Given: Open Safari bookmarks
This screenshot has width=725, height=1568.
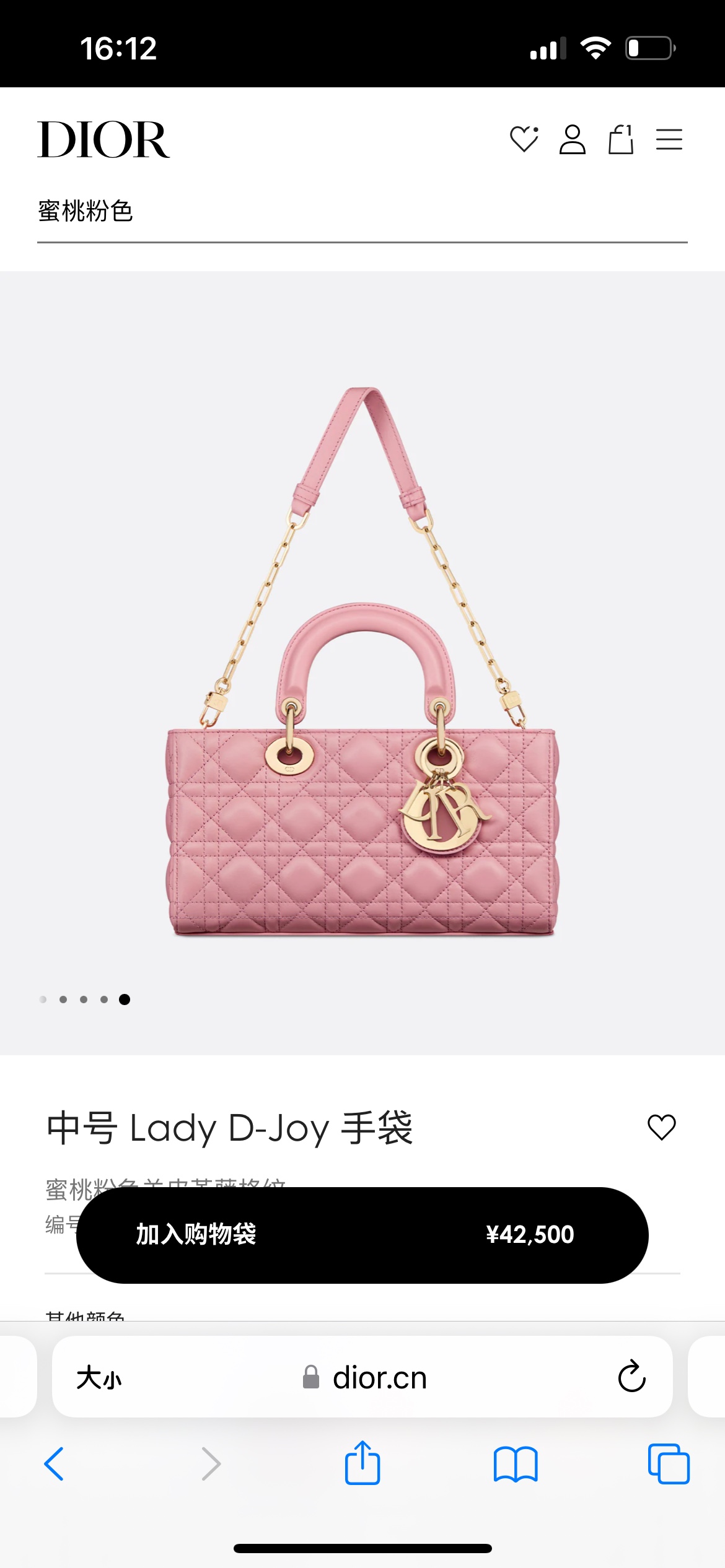Looking at the screenshot, I should 516,1464.
